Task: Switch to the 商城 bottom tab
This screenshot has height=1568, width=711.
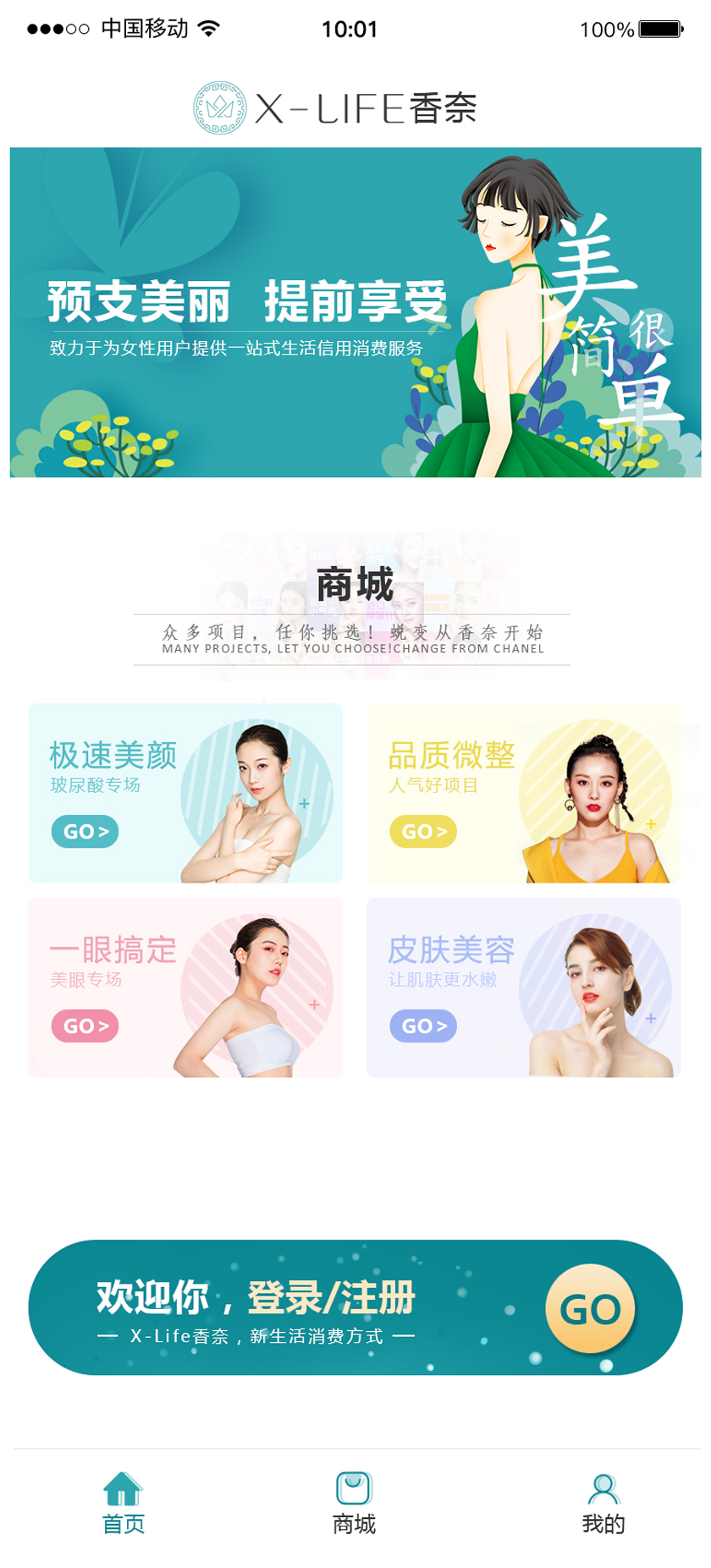Action: pos(354,1503)
